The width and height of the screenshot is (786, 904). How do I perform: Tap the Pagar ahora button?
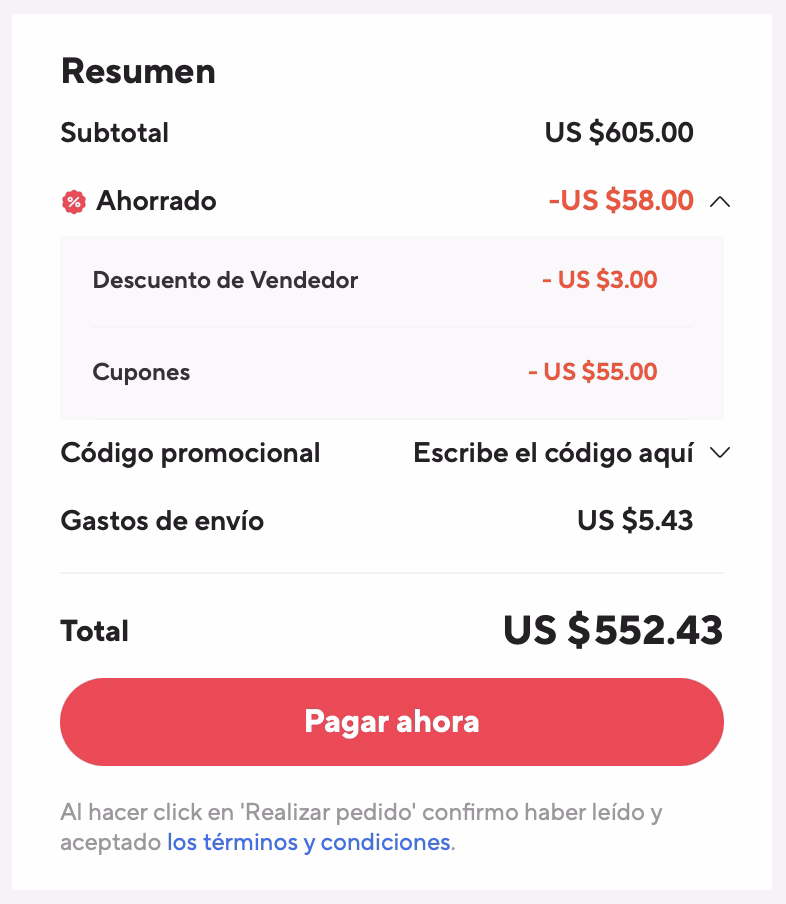(392, 722)
